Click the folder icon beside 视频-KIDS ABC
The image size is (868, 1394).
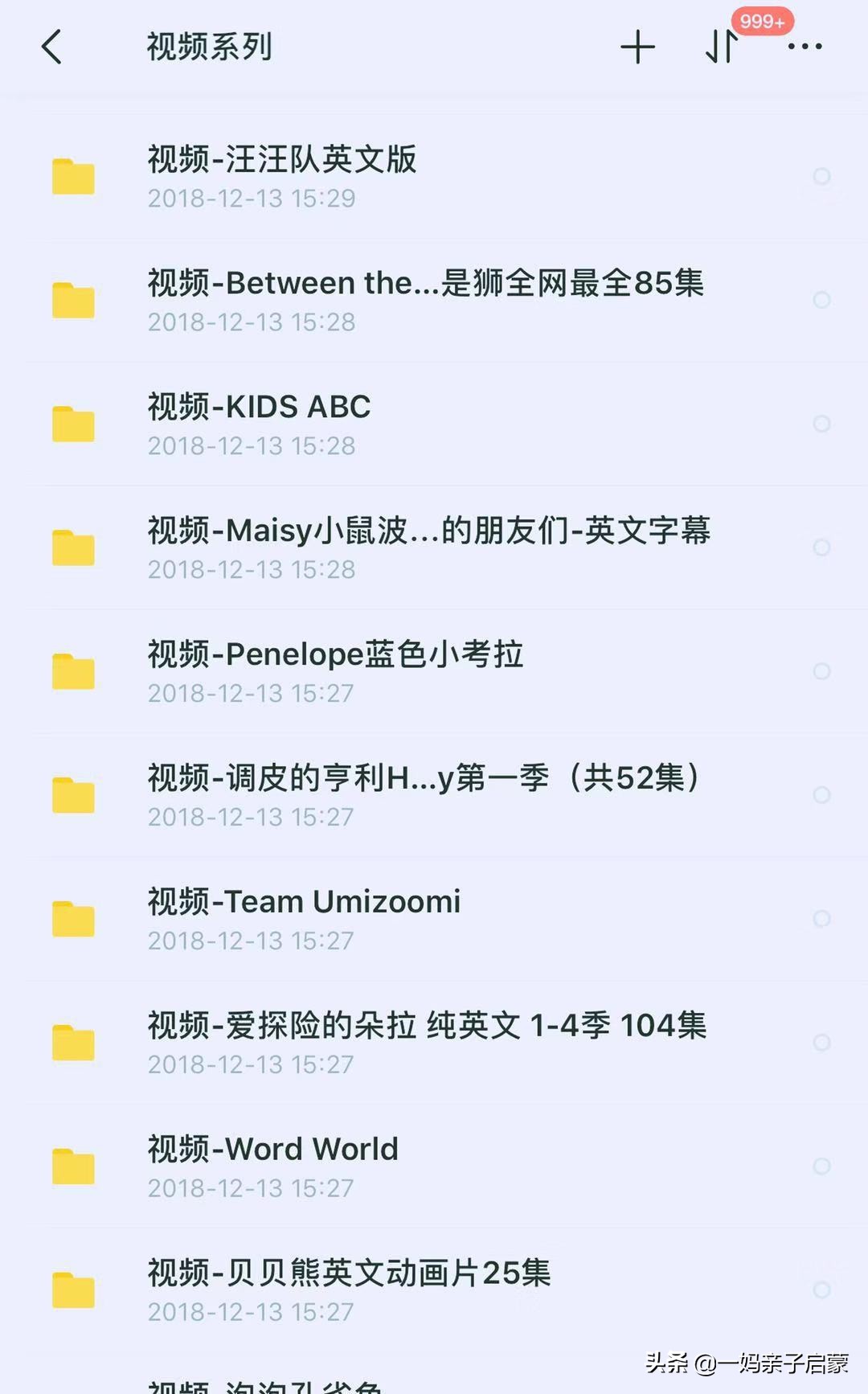tap(72, 424)
